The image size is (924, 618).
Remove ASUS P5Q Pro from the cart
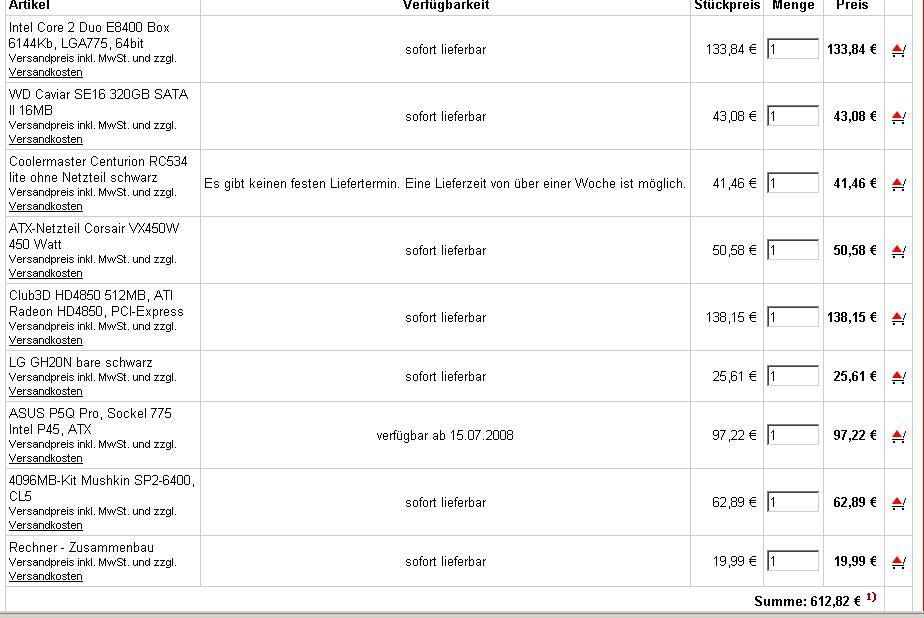(898, 436)
